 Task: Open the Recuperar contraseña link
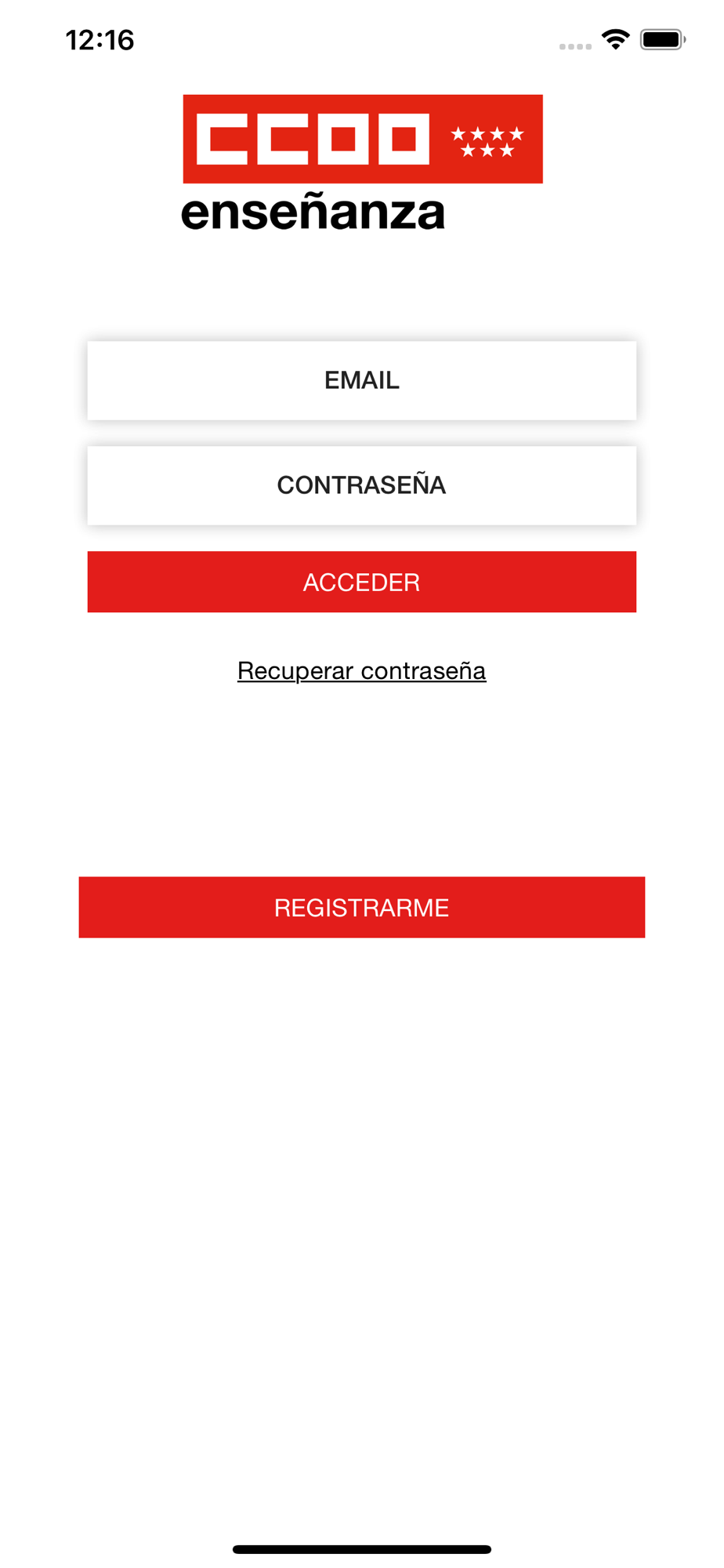click(x=361, y=671)
